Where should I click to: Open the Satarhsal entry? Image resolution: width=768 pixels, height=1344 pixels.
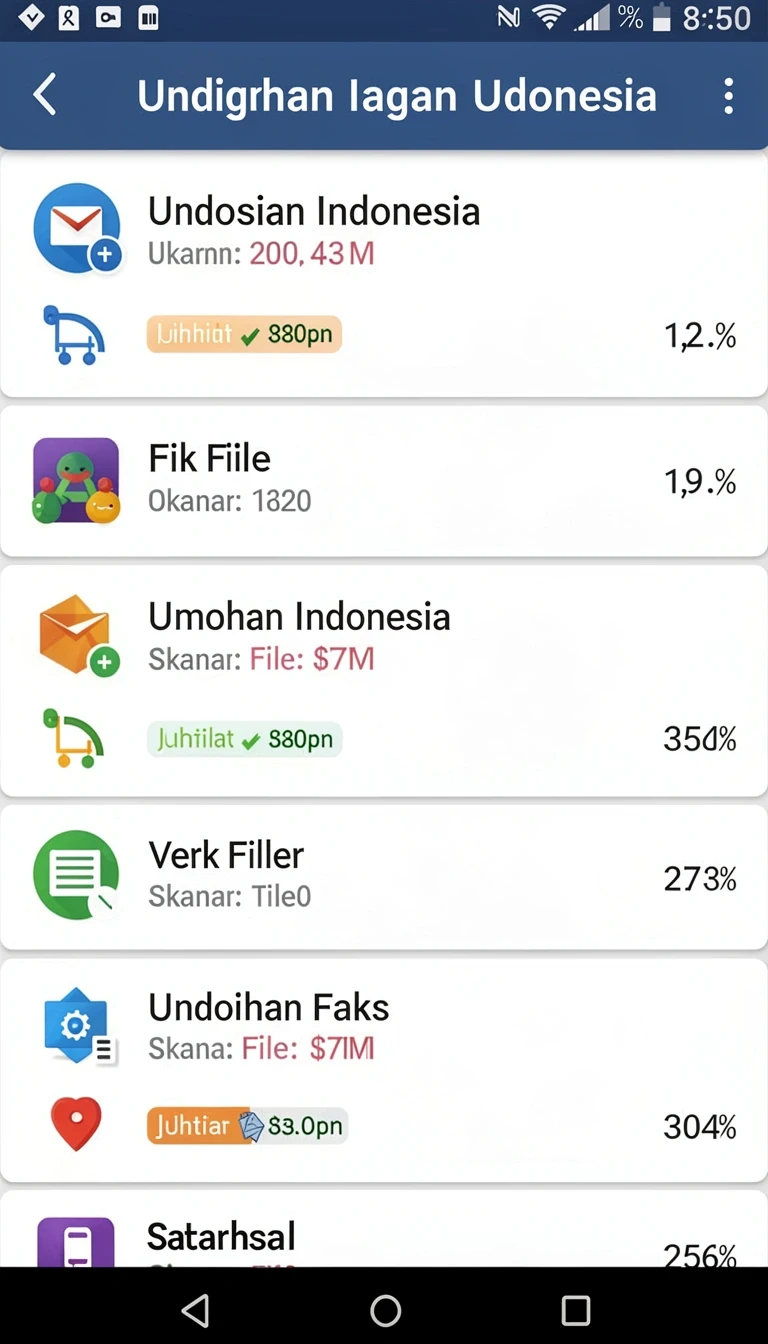click(x=384, y=1229)
